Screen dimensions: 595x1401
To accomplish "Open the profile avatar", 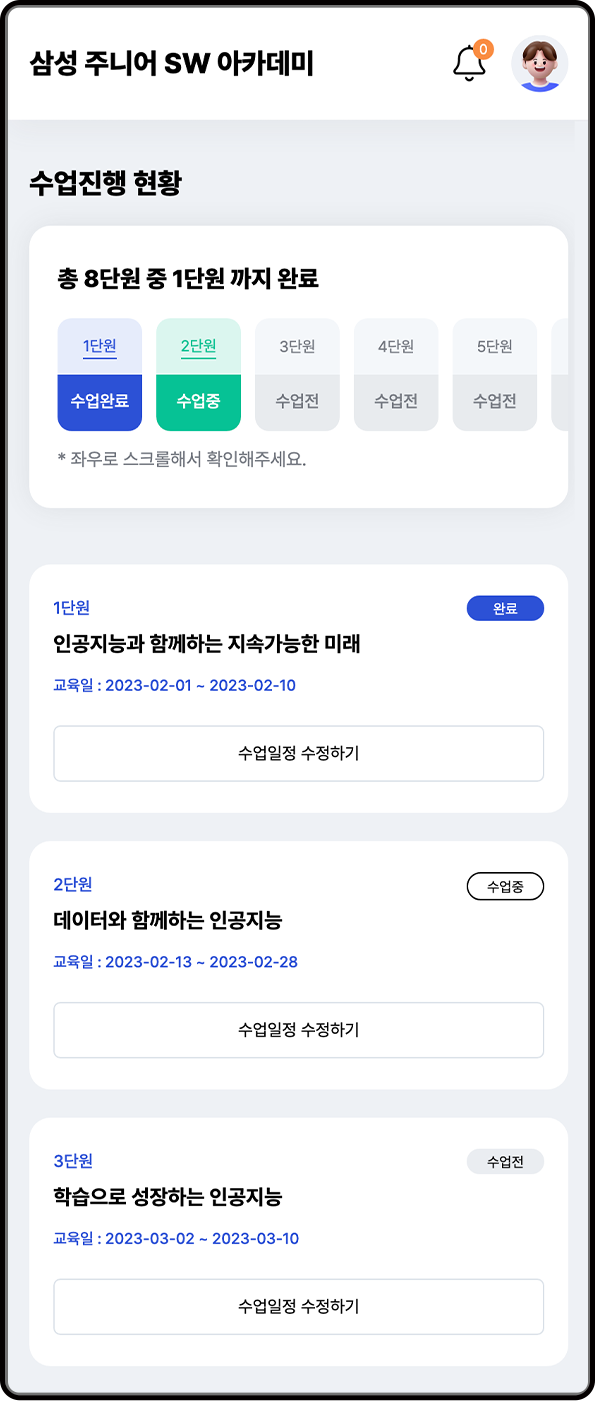I will (x=540, y=64).
